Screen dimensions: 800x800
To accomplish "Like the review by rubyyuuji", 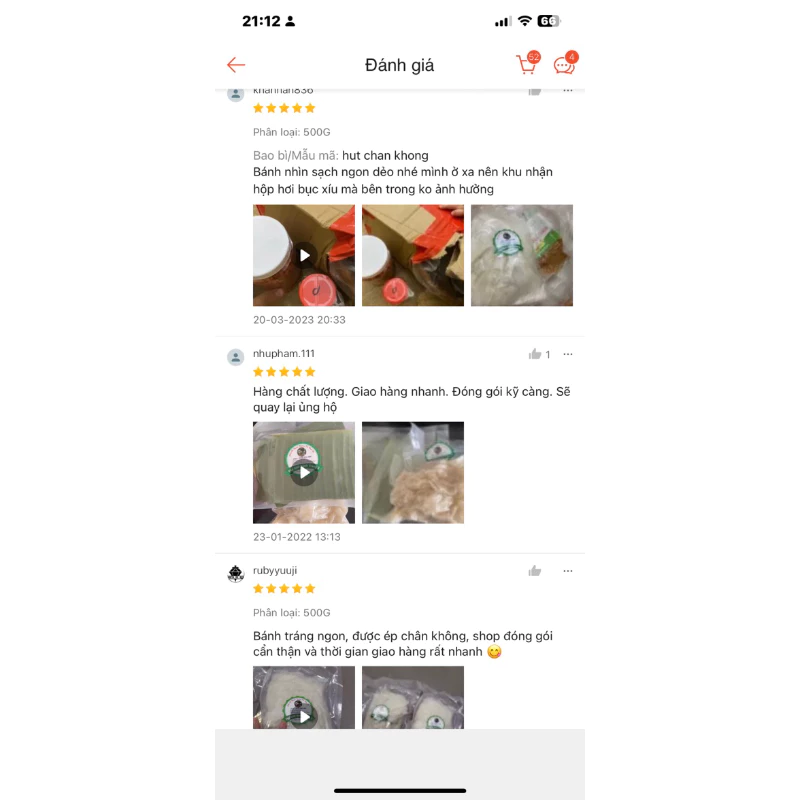I will [x=535, y=571].
